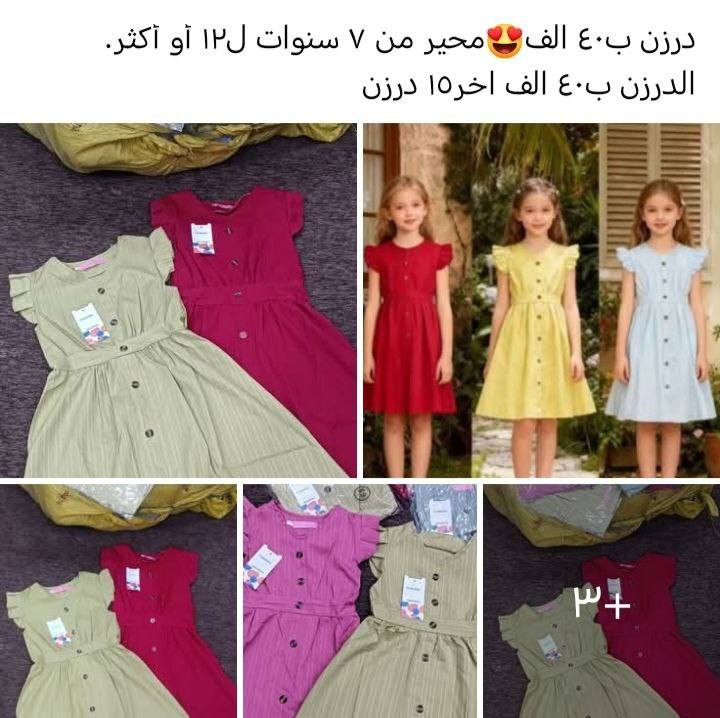Open the large photo of green and red dresses
The image size is (720, 718).
tap(178, 300)
